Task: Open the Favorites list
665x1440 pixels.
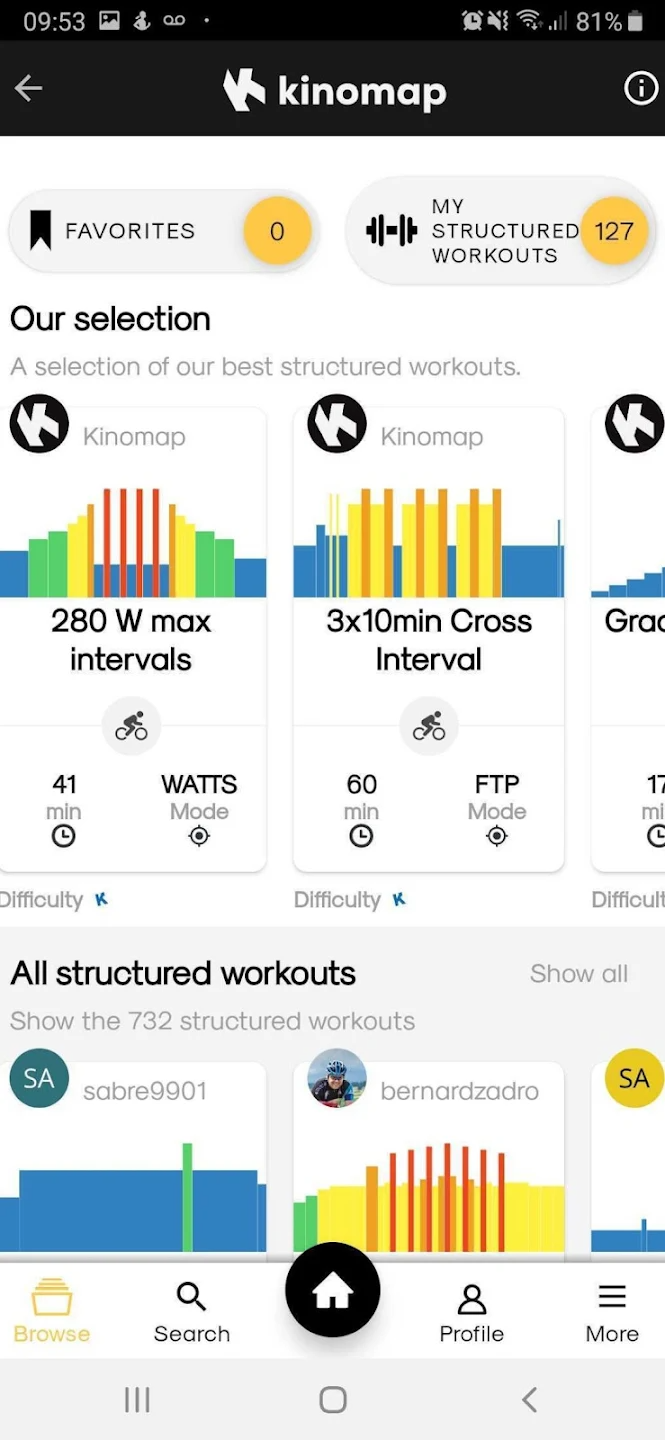Action: 164,231
